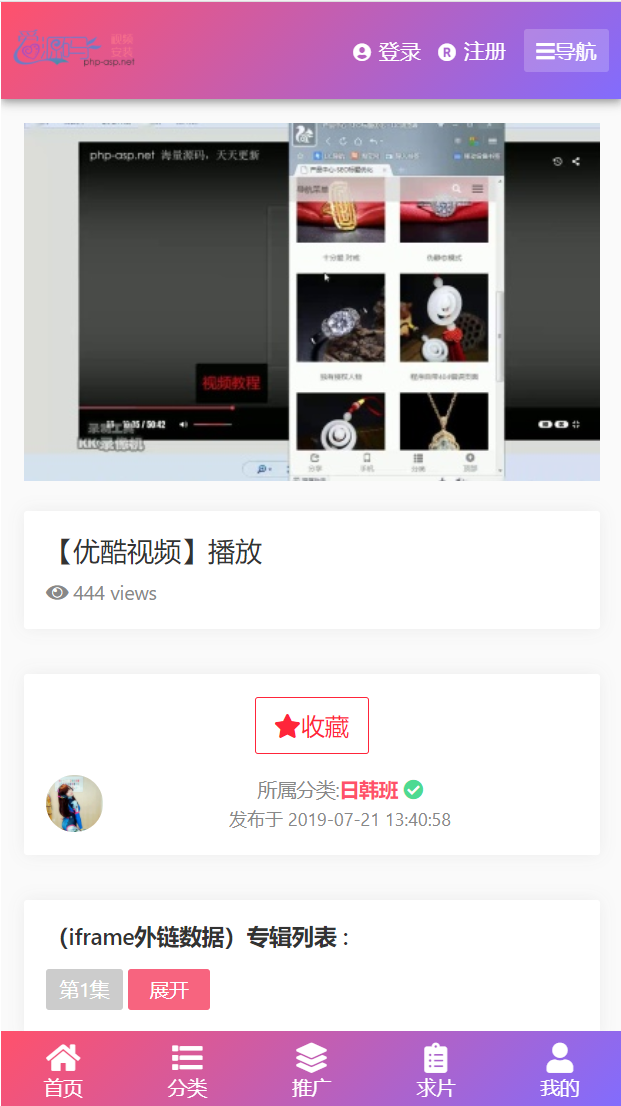This screenshot has height=1106, width=621.
Task: Open the 推广 promotion tab
Action: (311, 1070)
